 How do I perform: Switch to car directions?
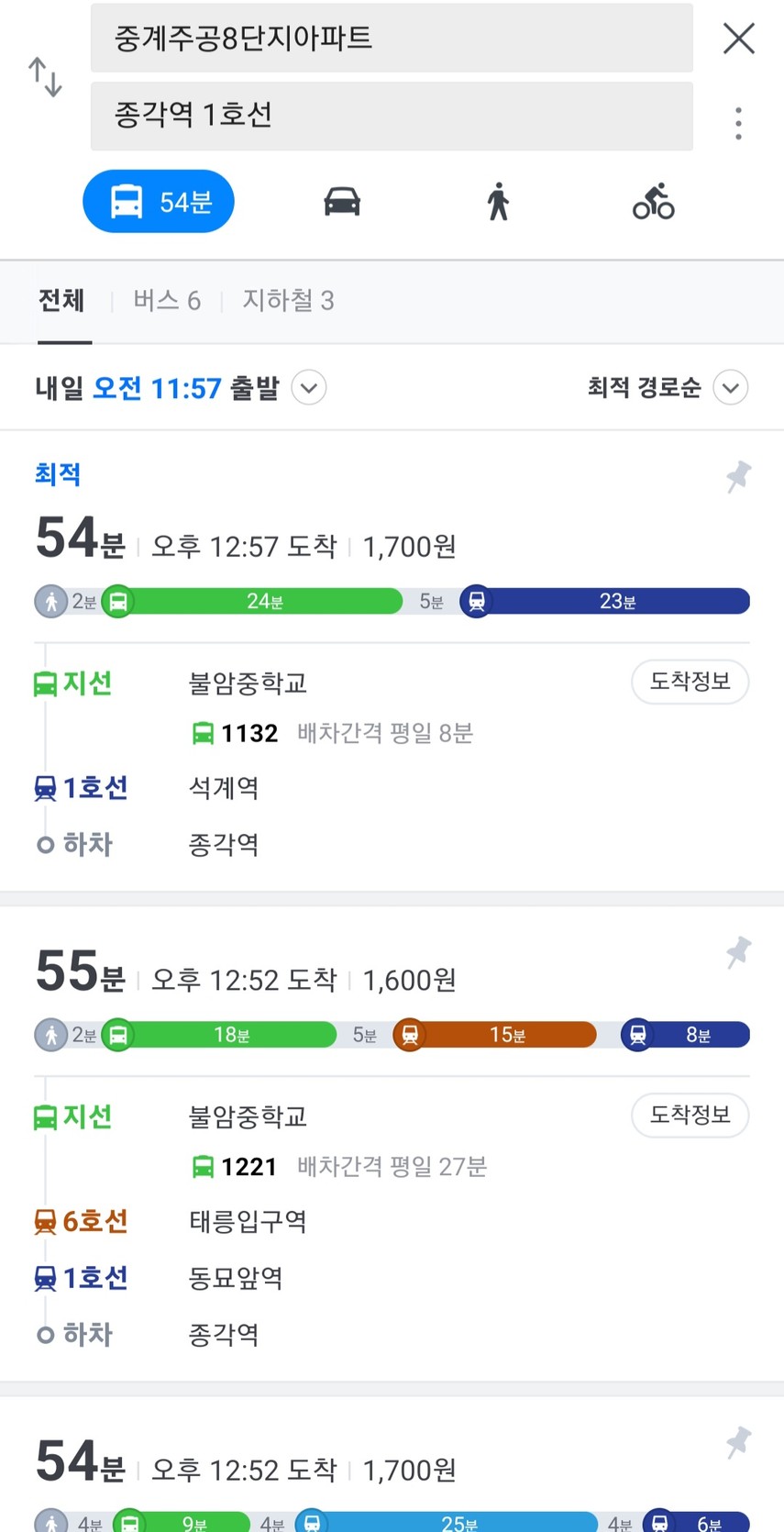(x=342, y=201)
